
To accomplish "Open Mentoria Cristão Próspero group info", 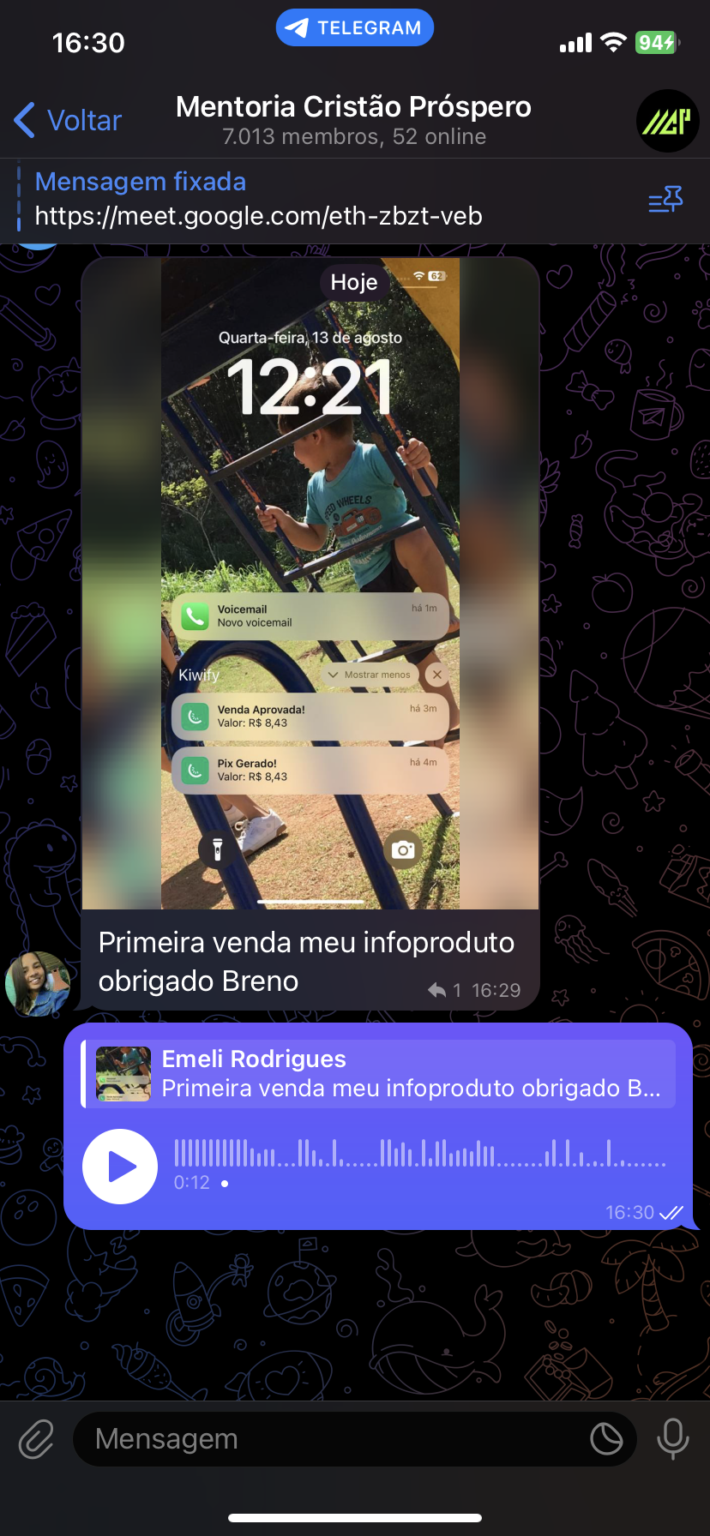I will 353,120.
